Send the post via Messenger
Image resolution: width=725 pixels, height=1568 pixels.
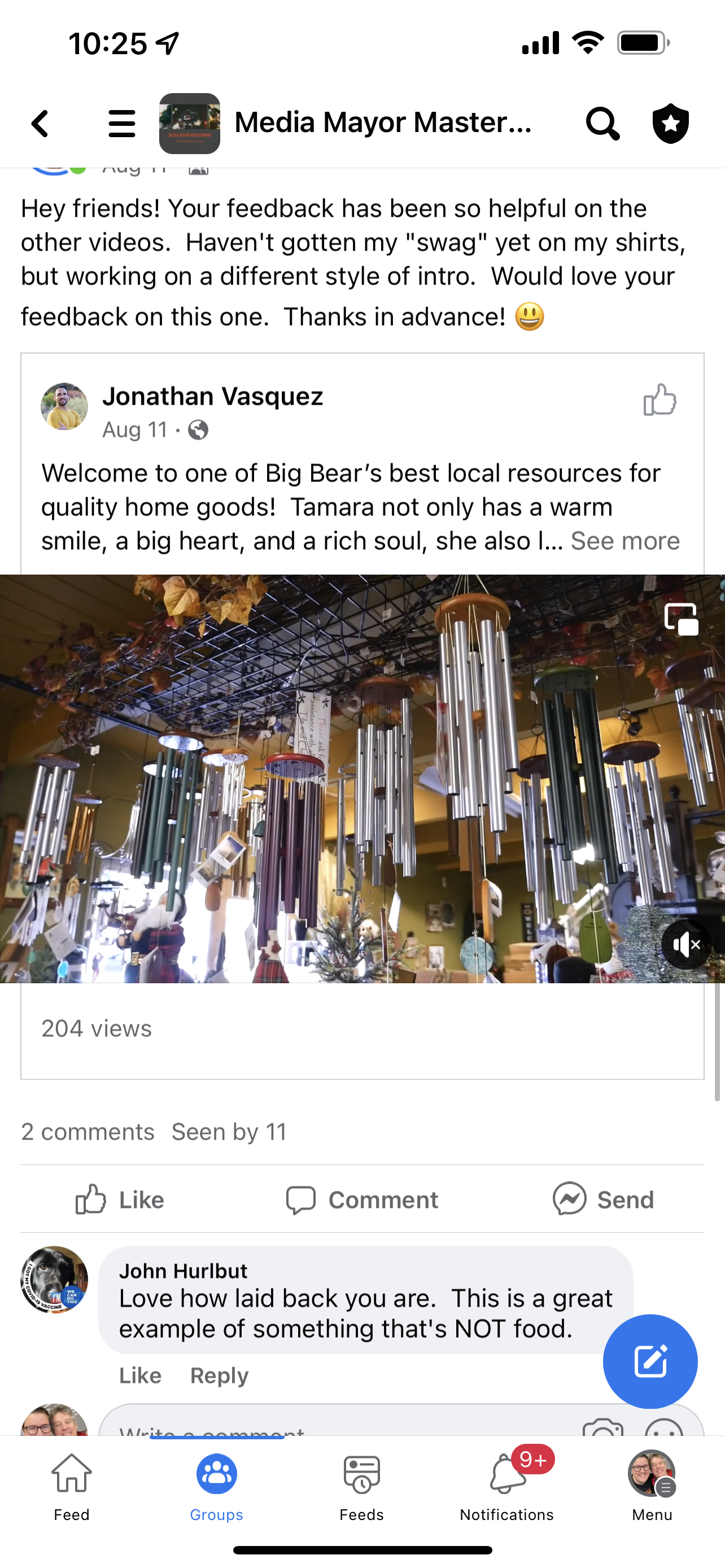(x=602, y=1200)
